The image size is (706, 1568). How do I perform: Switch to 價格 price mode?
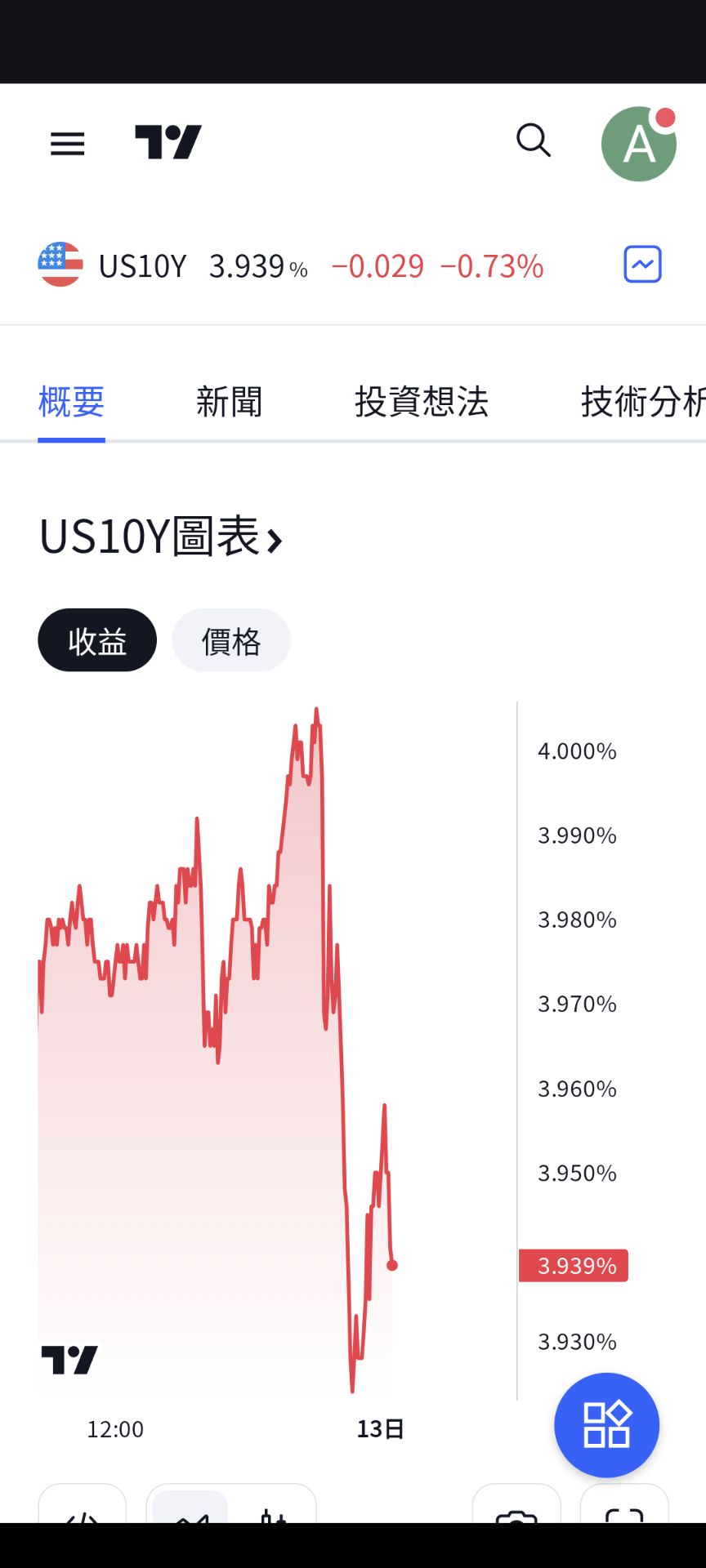pyautogui.click(x=231, y=640)
